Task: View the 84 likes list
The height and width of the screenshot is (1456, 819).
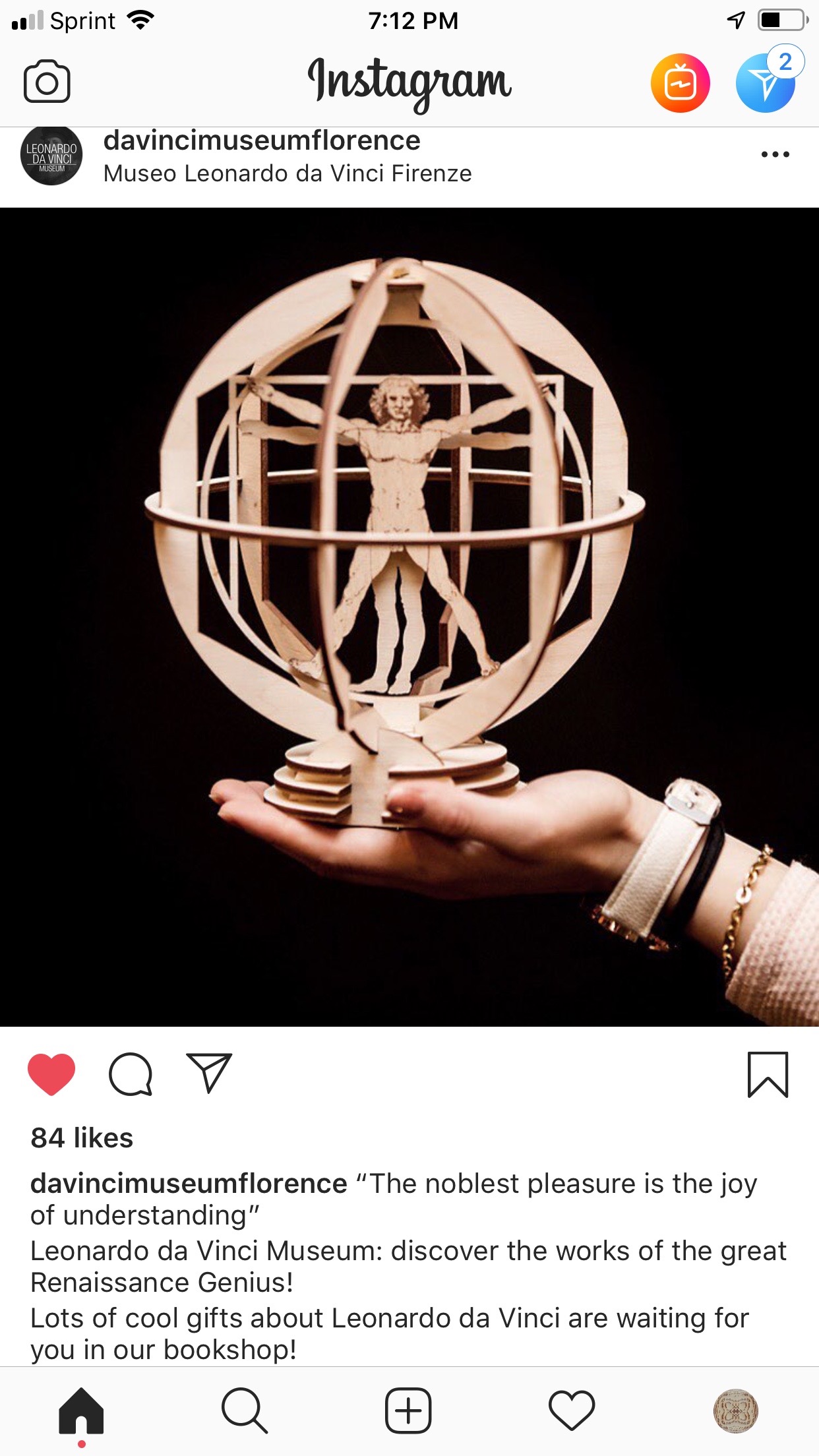Action: tap(82, 1138)
